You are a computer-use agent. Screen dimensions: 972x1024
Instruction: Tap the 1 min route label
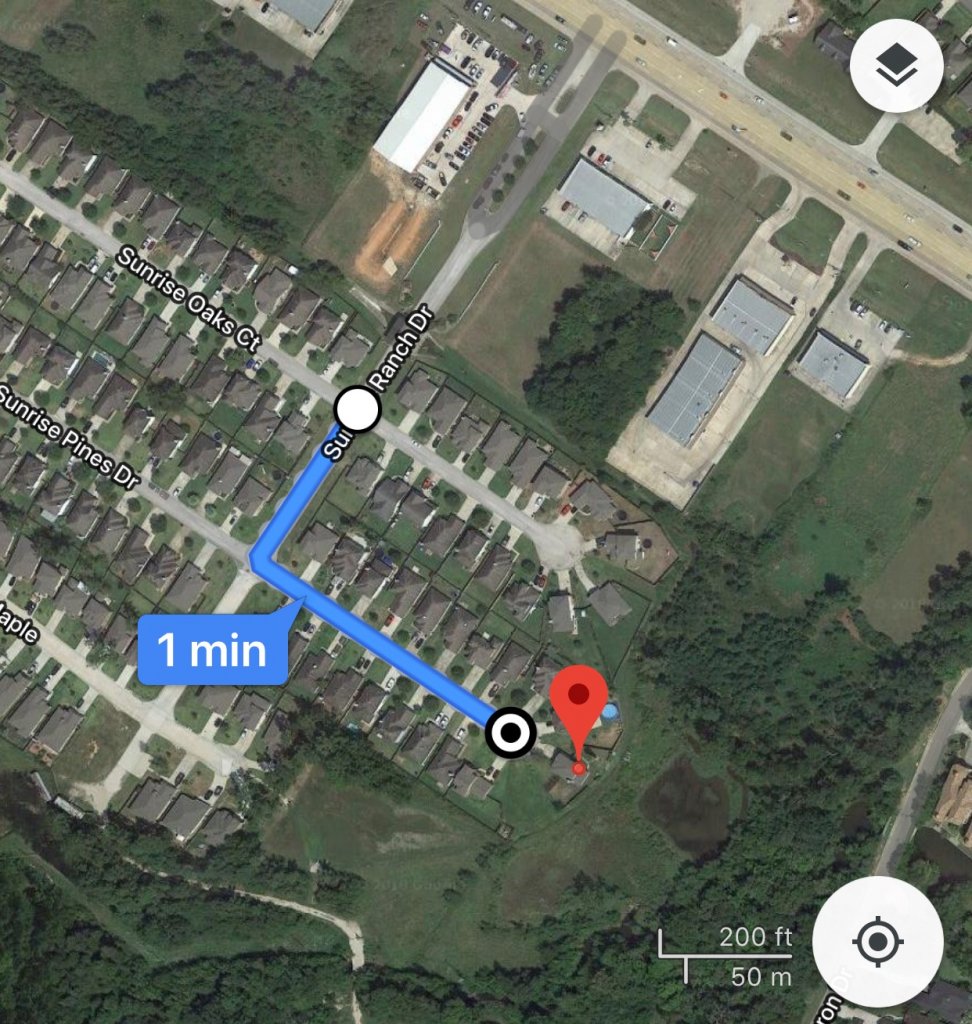[213, 651]
